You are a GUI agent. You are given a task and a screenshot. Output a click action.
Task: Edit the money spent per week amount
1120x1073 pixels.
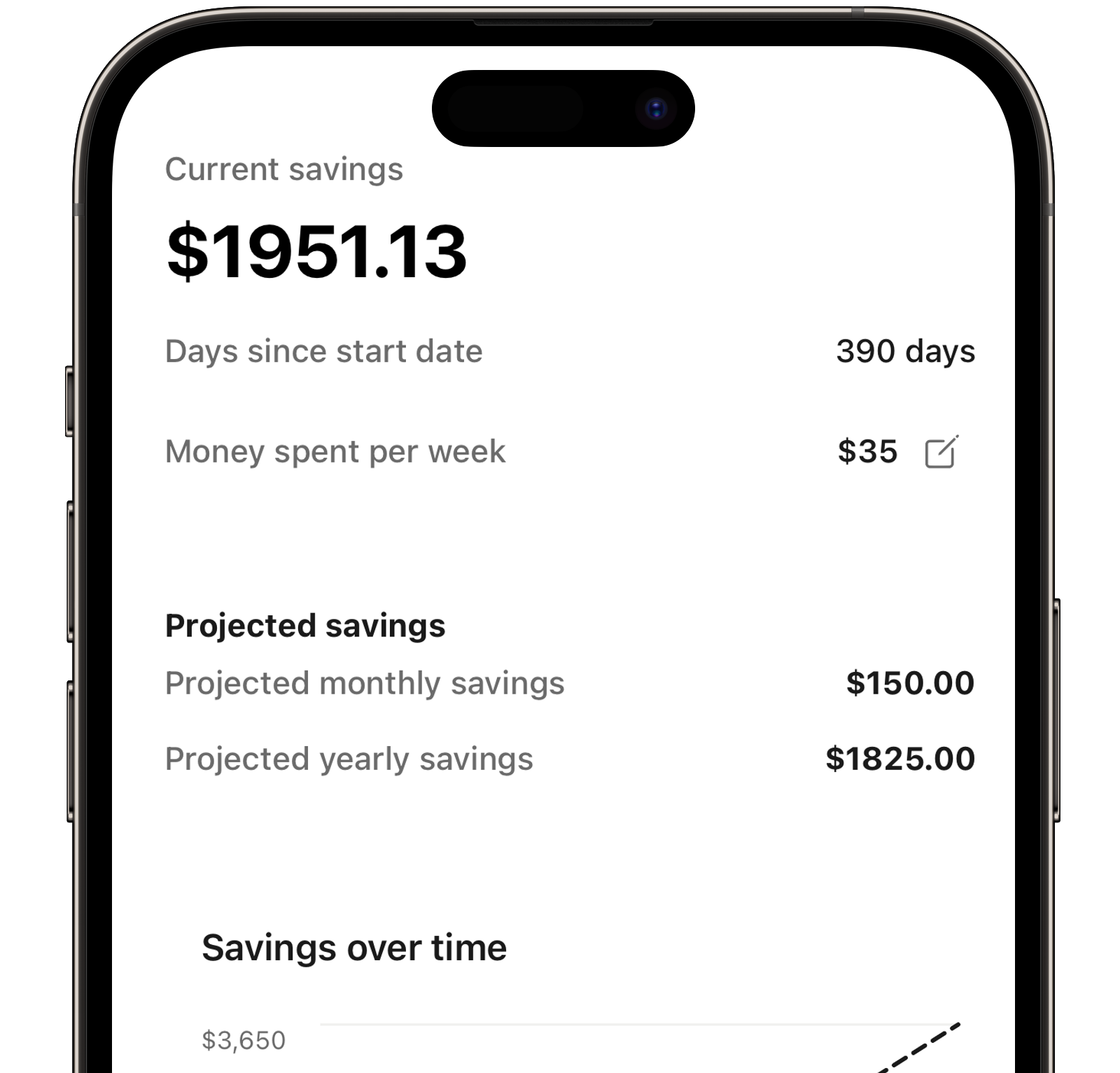[x=941, y=451]
